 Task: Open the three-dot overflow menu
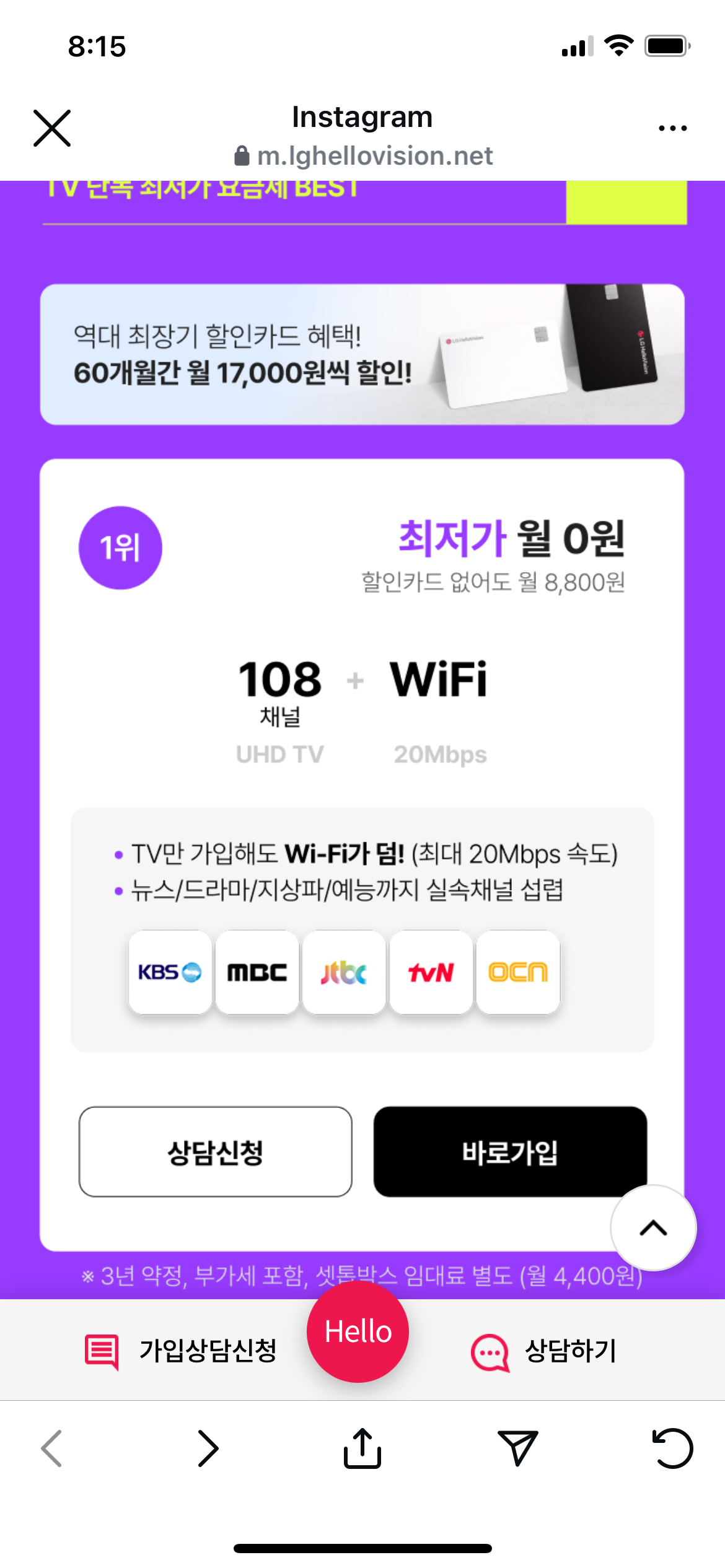672,128
